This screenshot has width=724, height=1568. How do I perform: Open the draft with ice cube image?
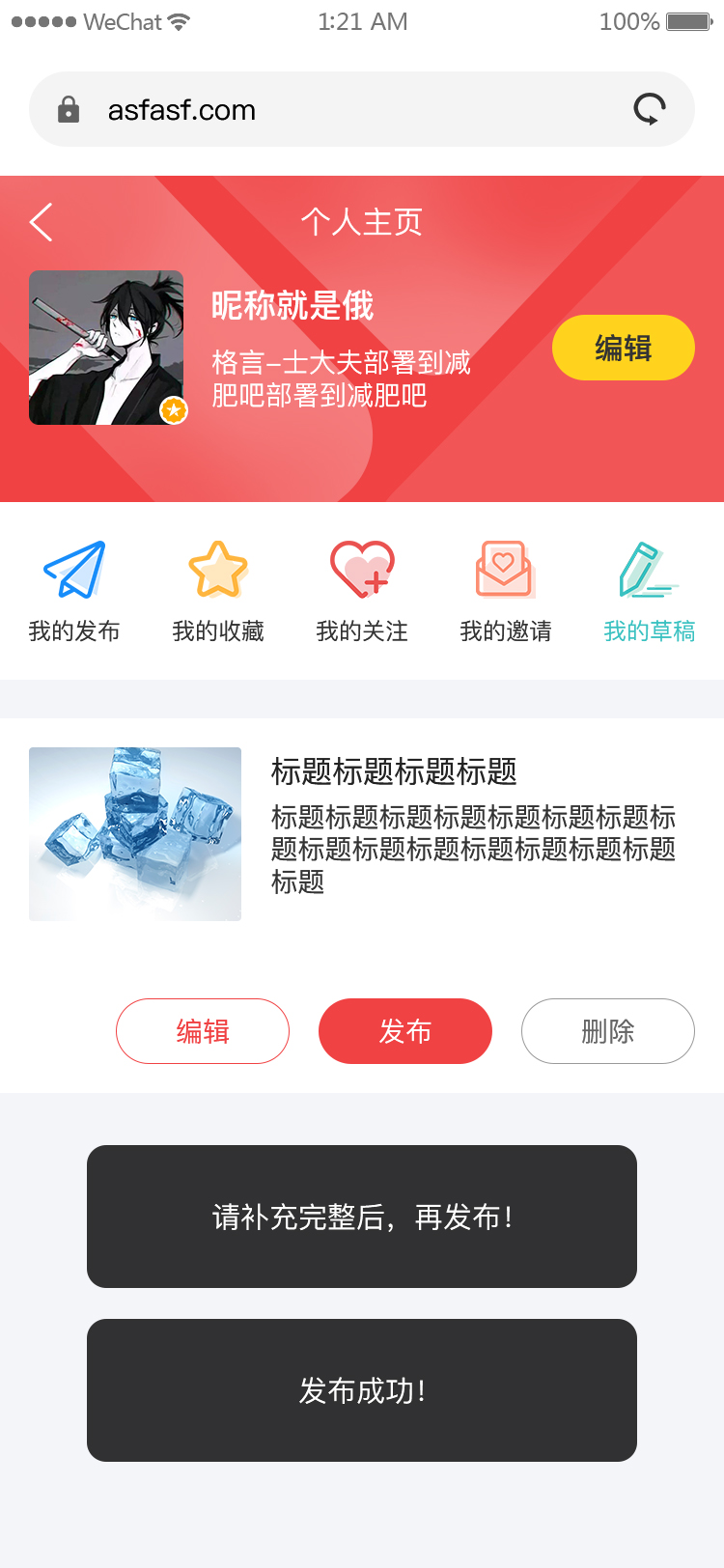click(x=135, y=834)
